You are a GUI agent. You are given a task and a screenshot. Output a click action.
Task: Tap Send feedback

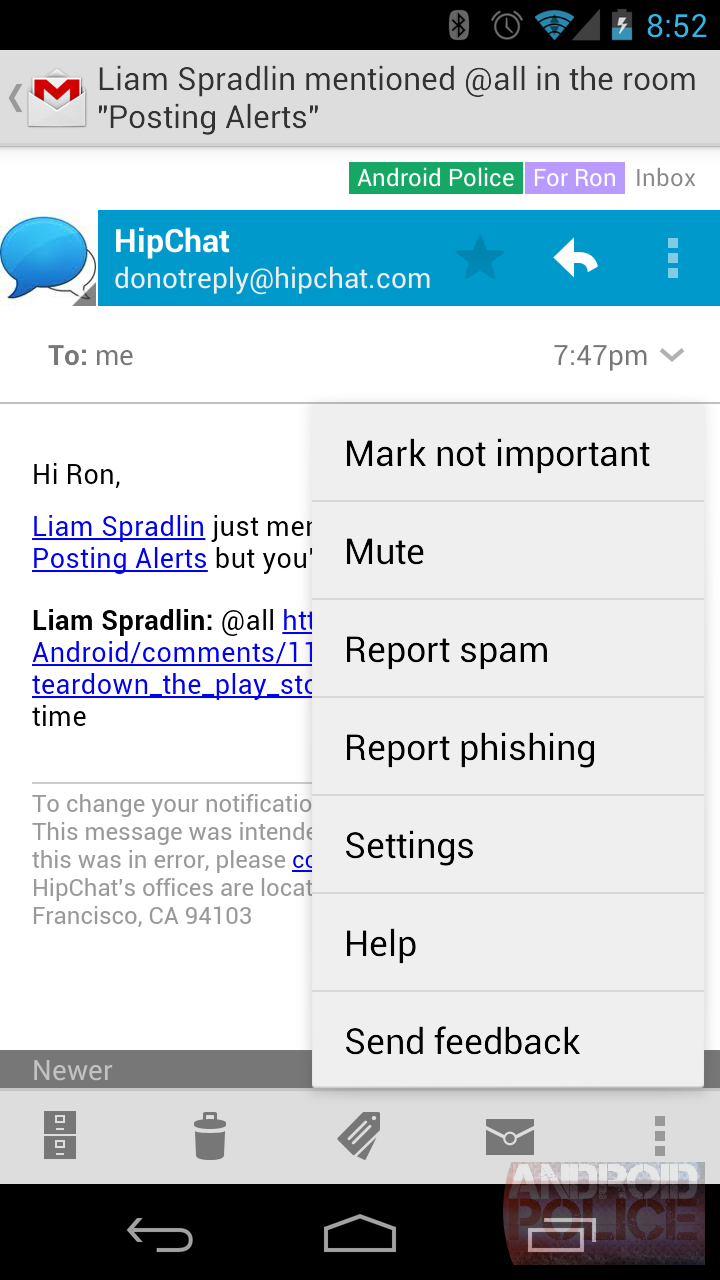(x=508, y=1041)
